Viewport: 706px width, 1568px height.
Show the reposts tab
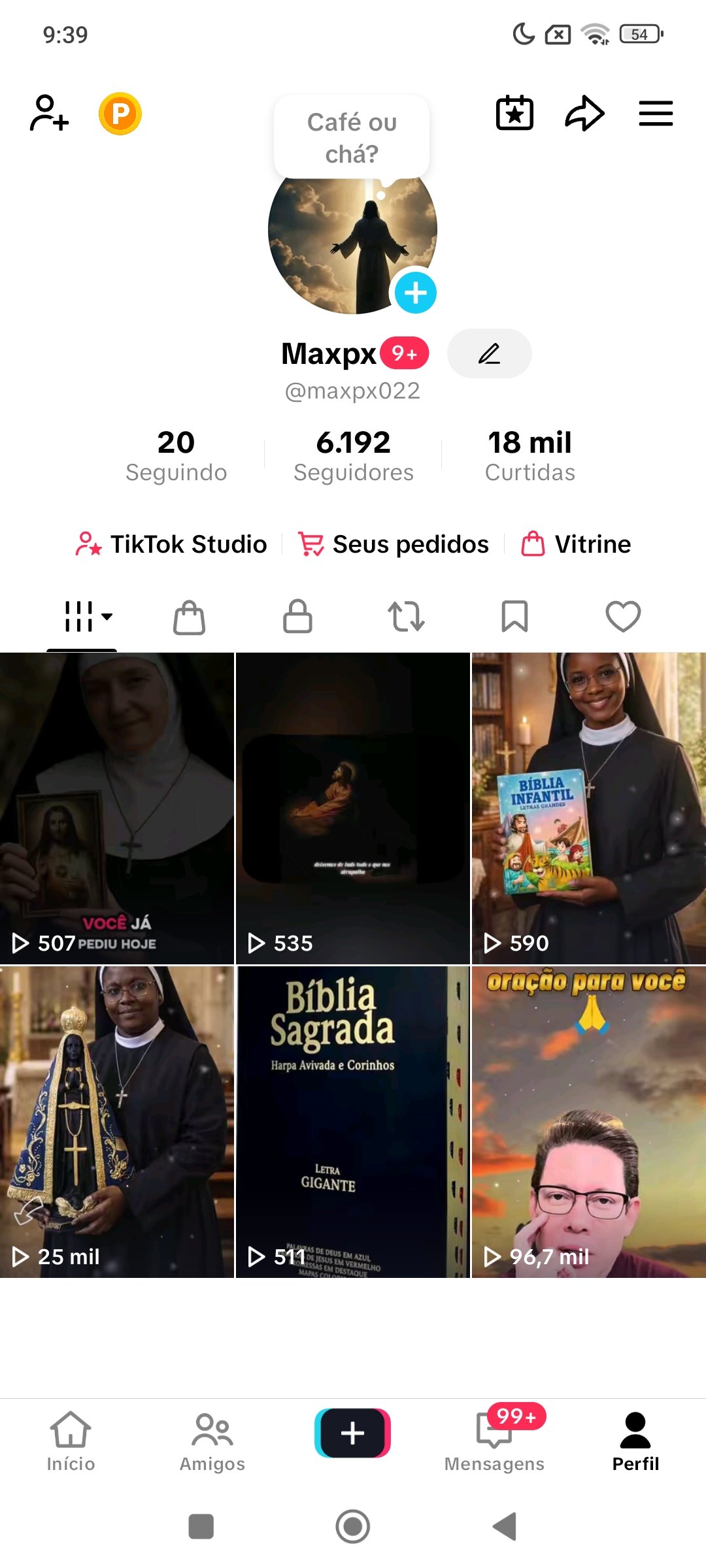[406, 616]
